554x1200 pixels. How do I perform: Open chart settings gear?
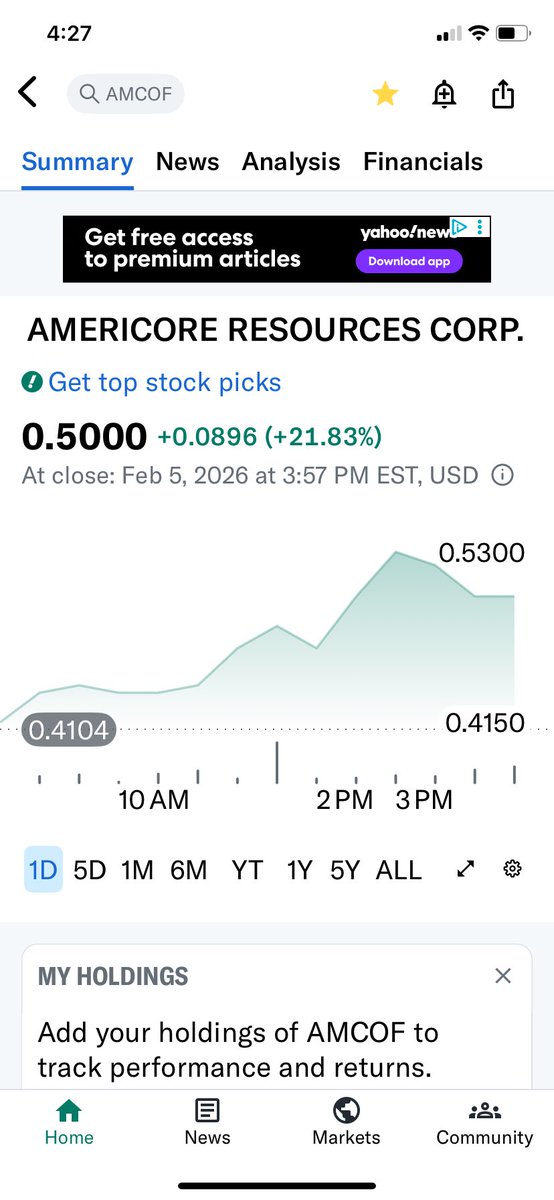click(x=513, y=869)
